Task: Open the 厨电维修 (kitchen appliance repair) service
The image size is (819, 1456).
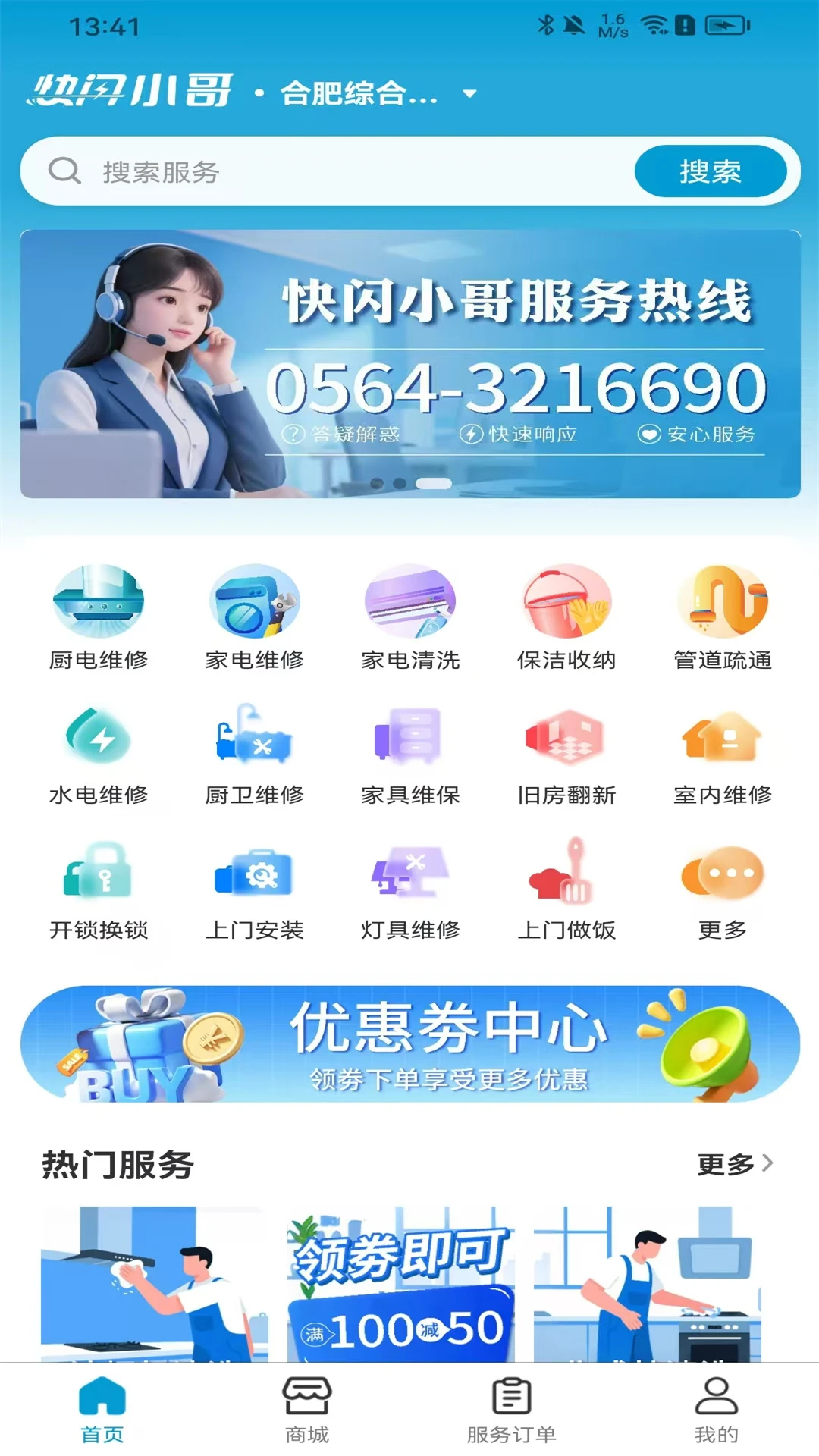Action: click(99, 614)
